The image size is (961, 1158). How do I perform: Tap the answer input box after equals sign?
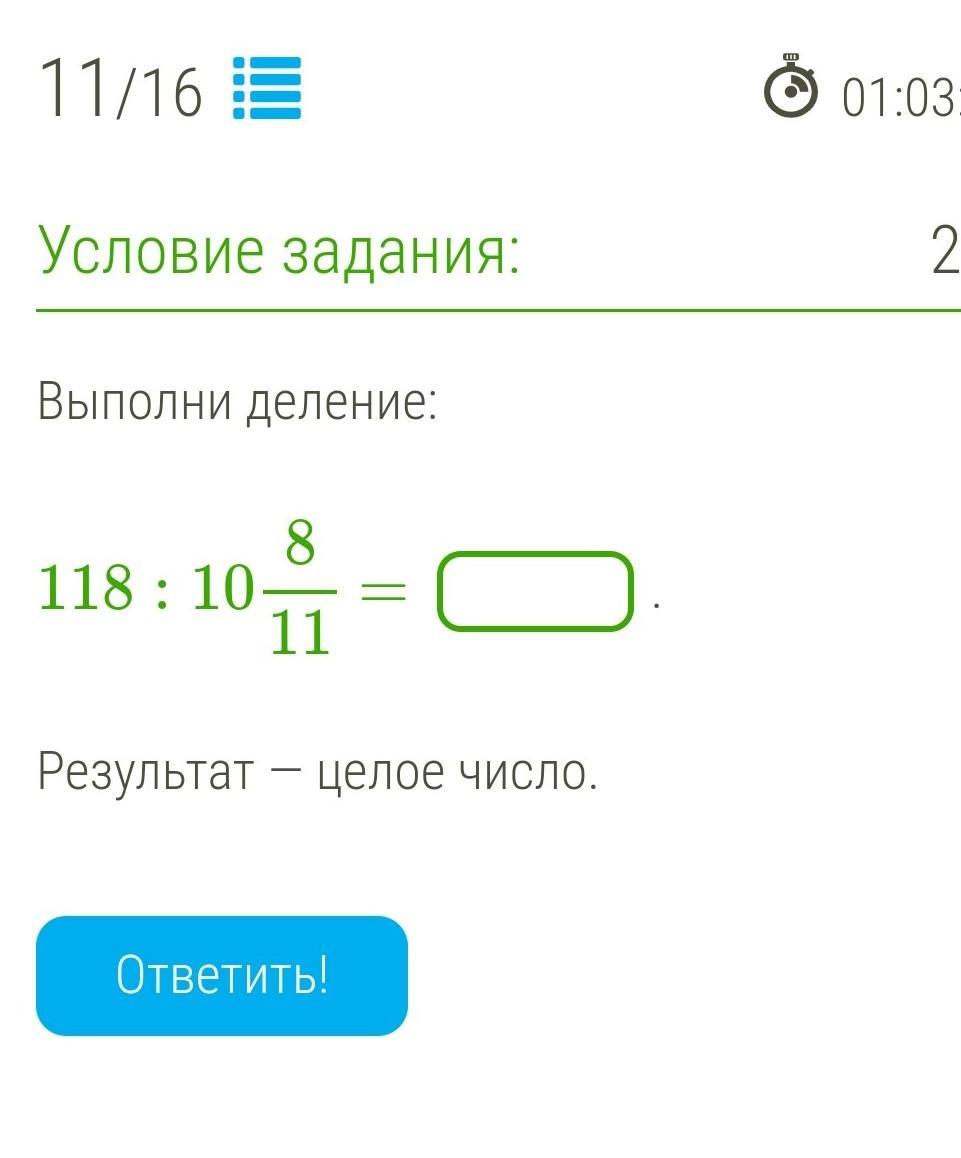pos(536,591)
